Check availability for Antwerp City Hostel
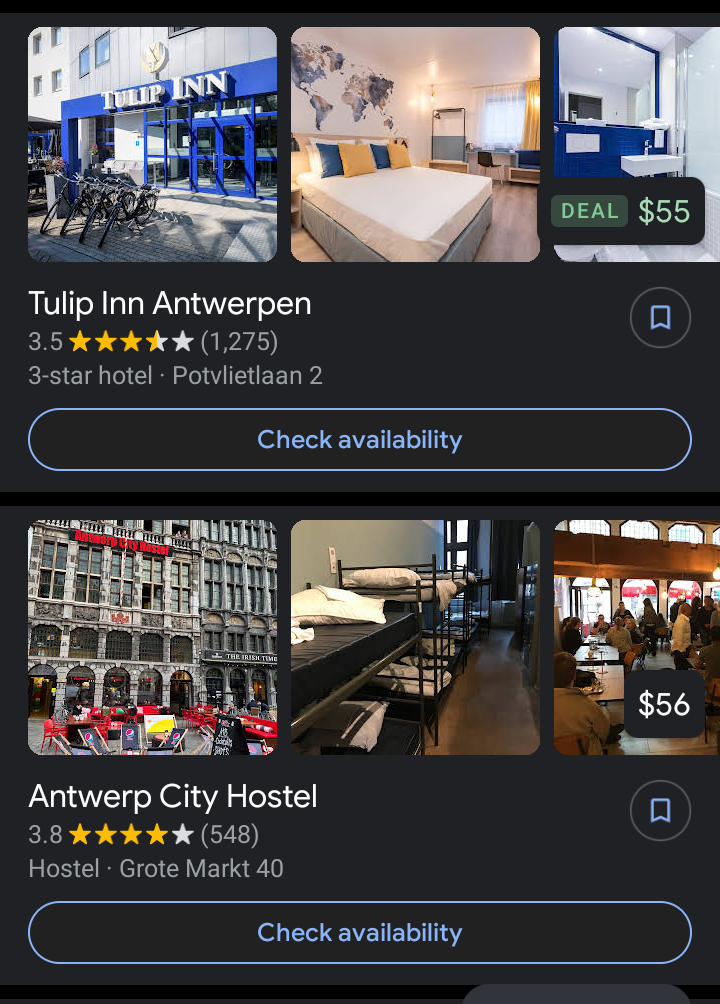 [360, 933]
